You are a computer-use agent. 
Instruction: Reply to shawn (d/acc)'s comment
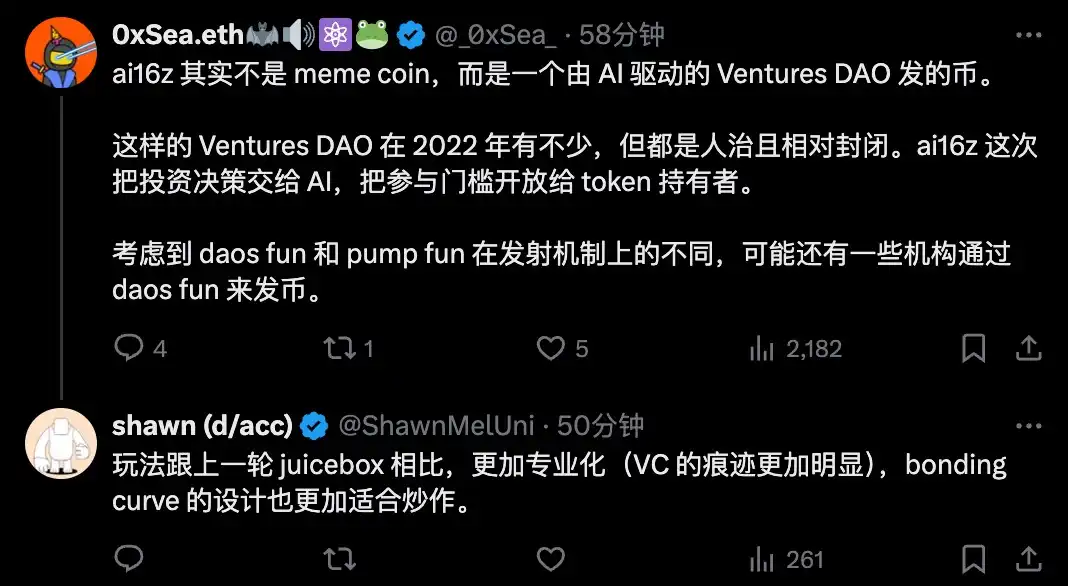129,559
